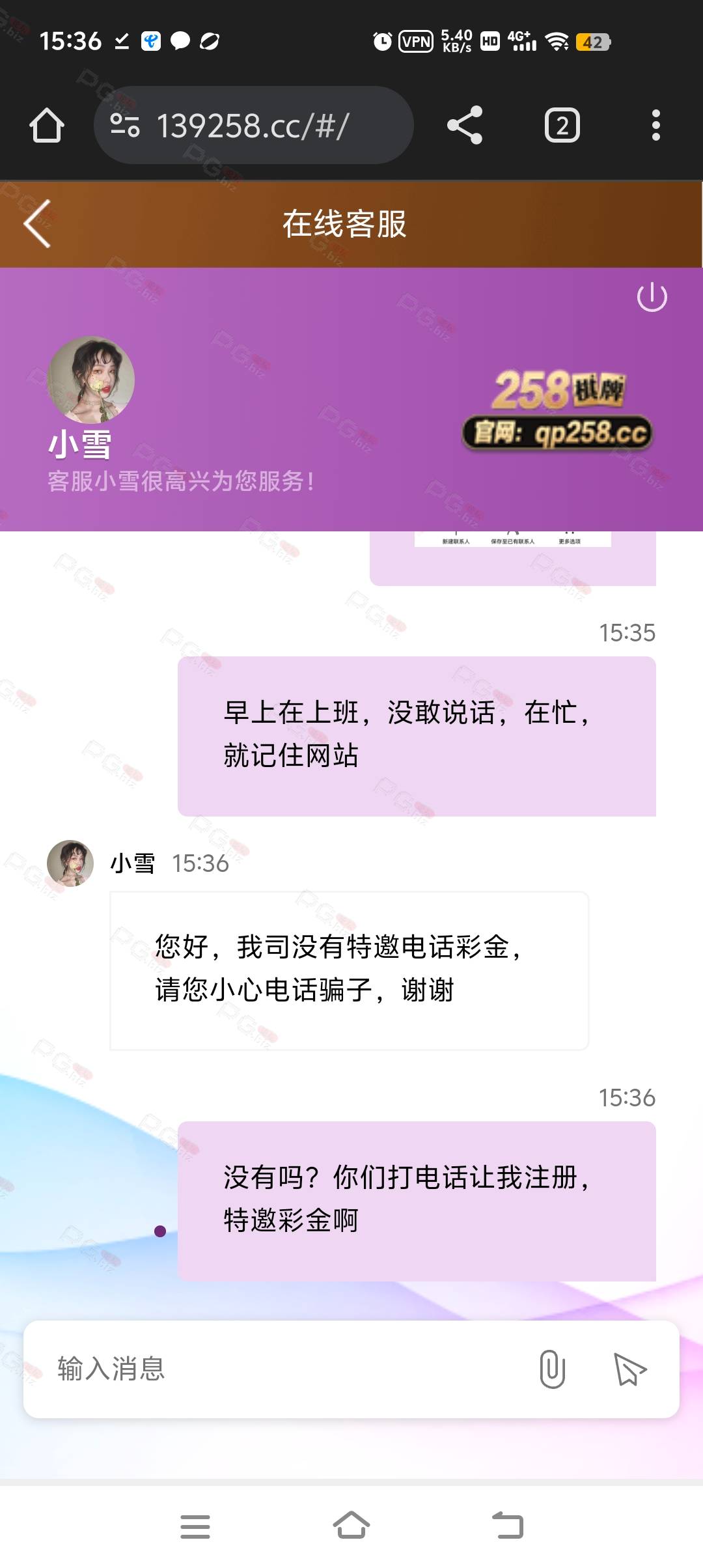This screenshot has height=1568, width=703.
Task: Attach a file with the paperclip icon
Action: pos(552,1369)
